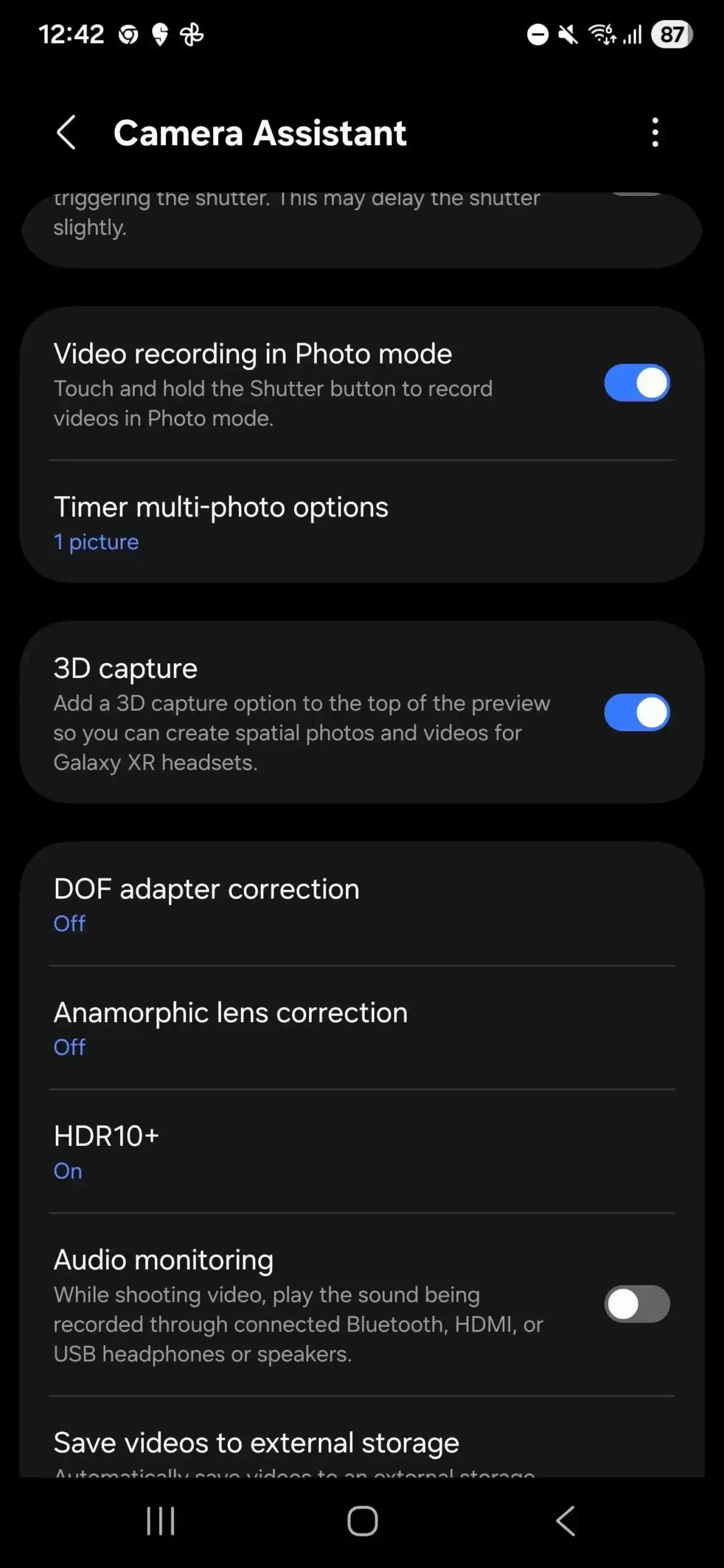Tap the navigation bar back button
This screenshot has height=1568, width=724.
click(x=564, y=1520)
